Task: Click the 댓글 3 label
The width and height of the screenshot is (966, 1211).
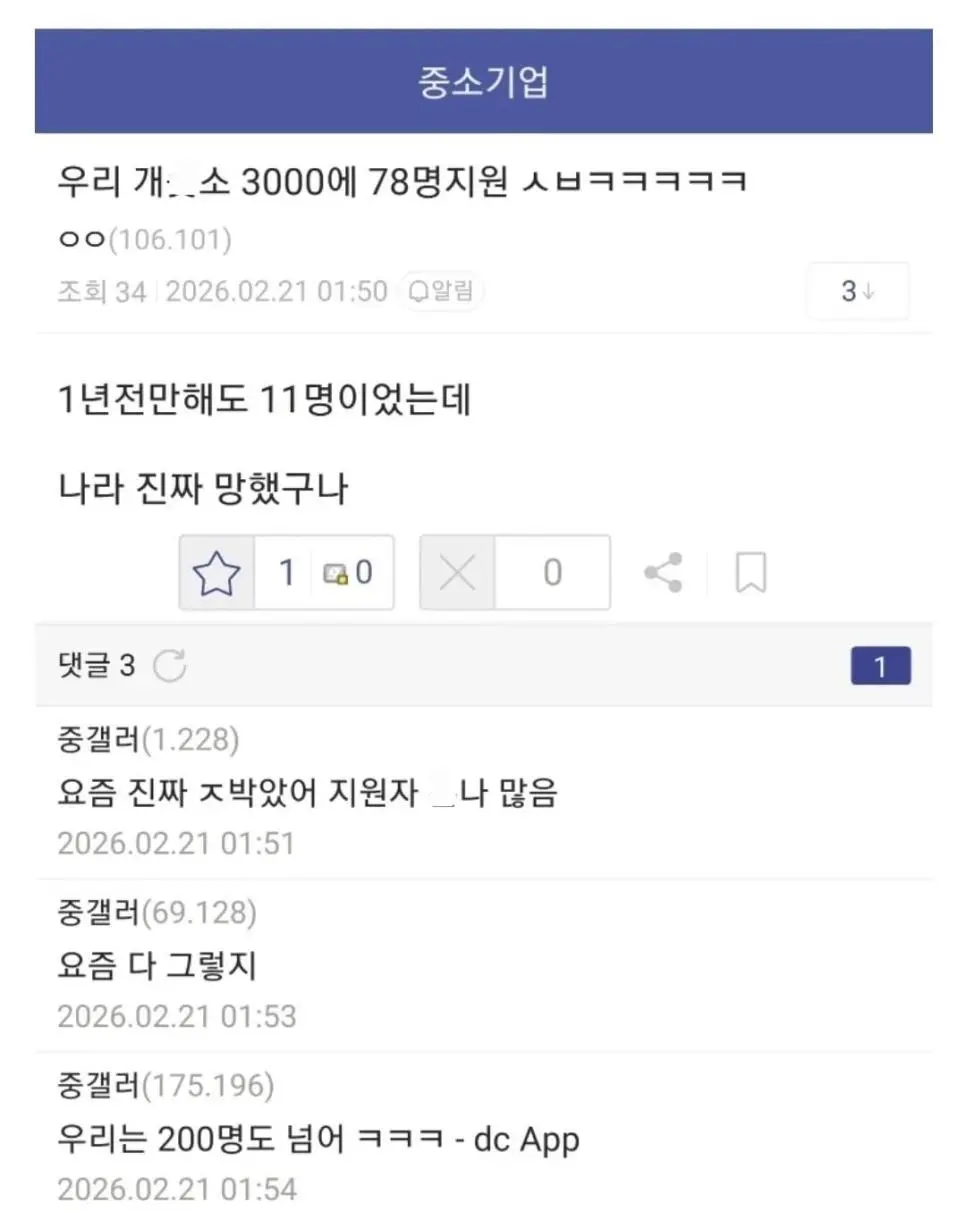Action: [x=95, y=663]
